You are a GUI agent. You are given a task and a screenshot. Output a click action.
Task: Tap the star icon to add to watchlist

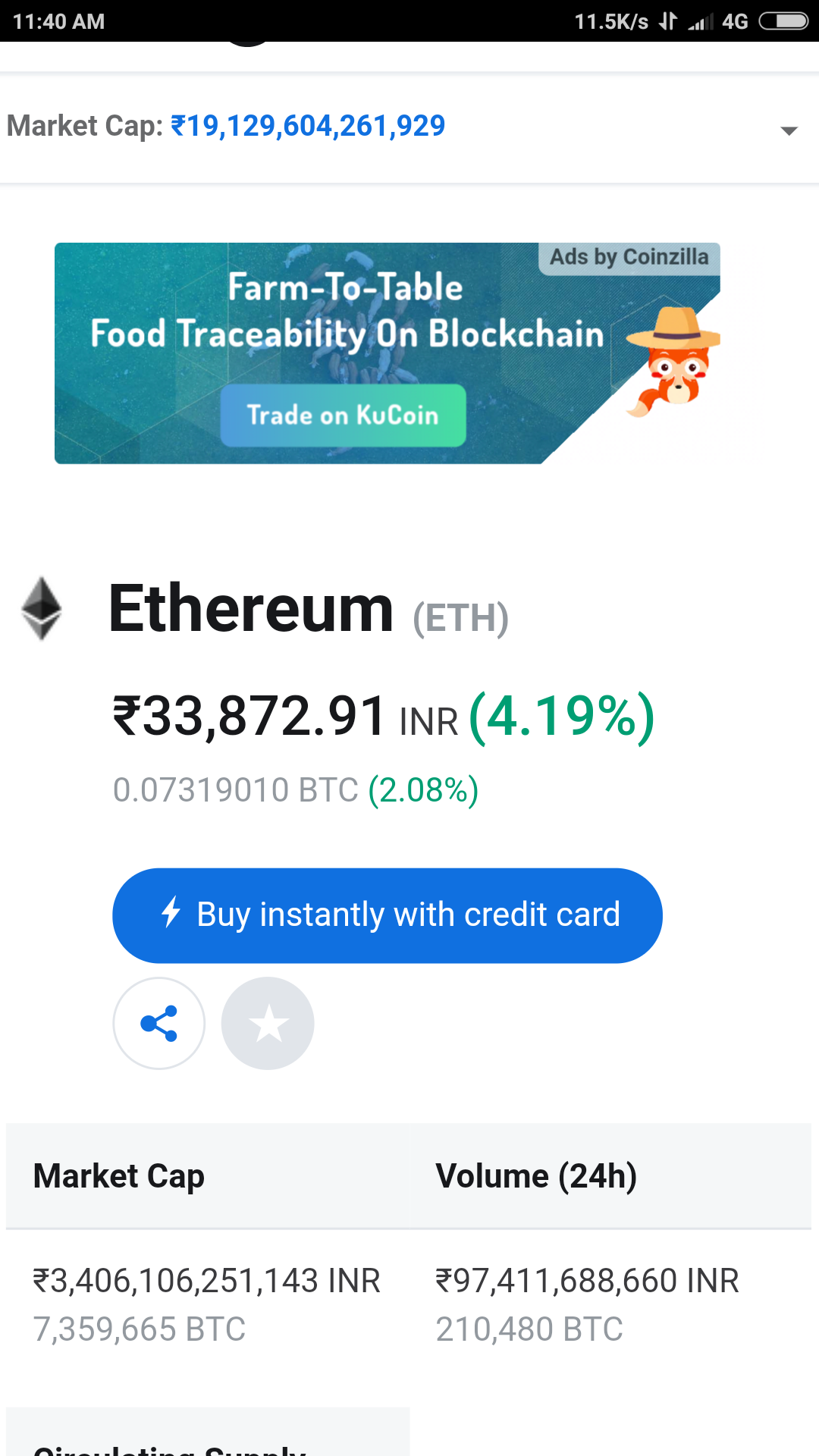pos(267,1022)
